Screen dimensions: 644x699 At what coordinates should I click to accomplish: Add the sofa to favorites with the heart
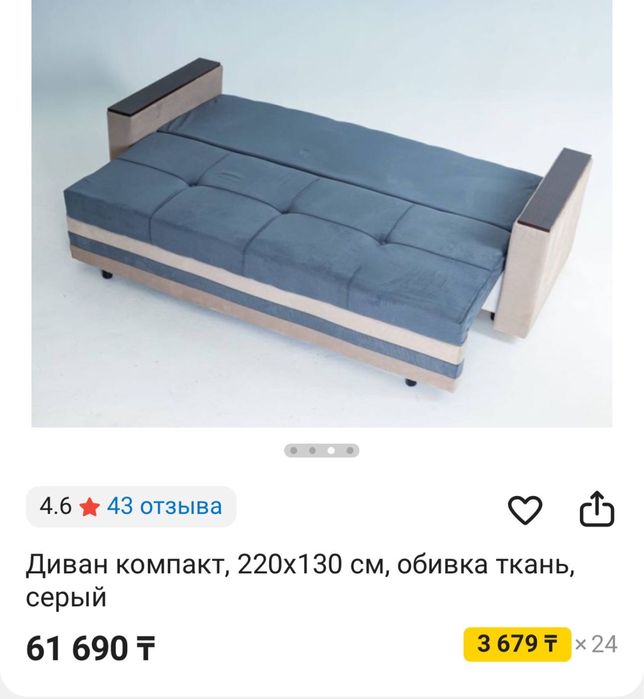(x=525, y=509)
